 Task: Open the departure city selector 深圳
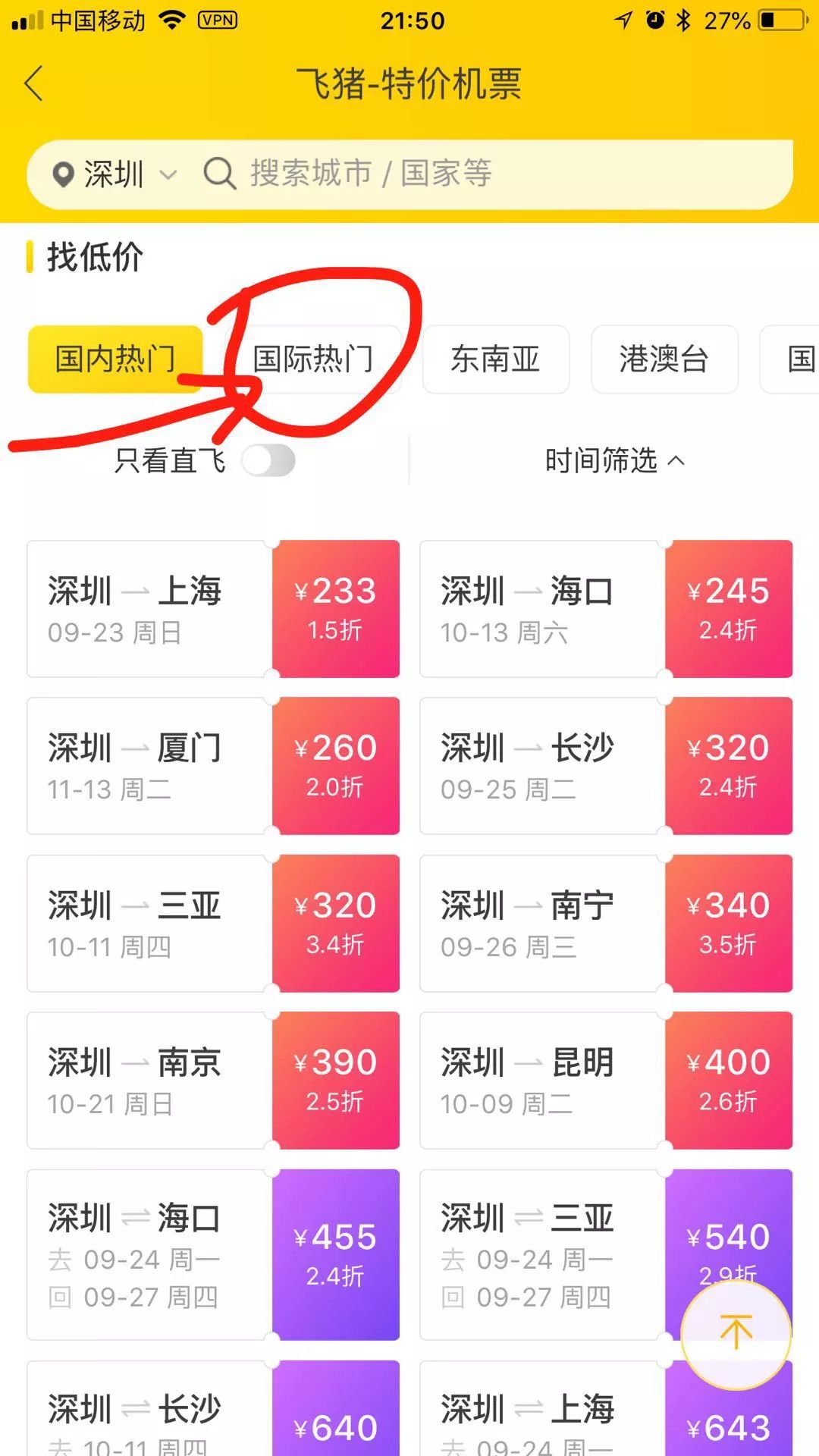(x=114, y=173)
